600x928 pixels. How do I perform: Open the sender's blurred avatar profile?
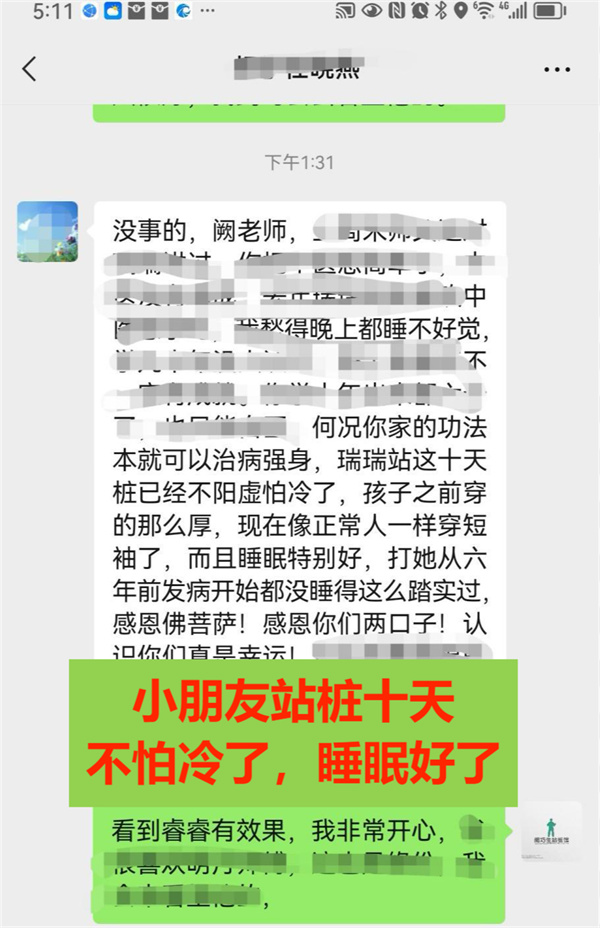(x=47, y=230)
